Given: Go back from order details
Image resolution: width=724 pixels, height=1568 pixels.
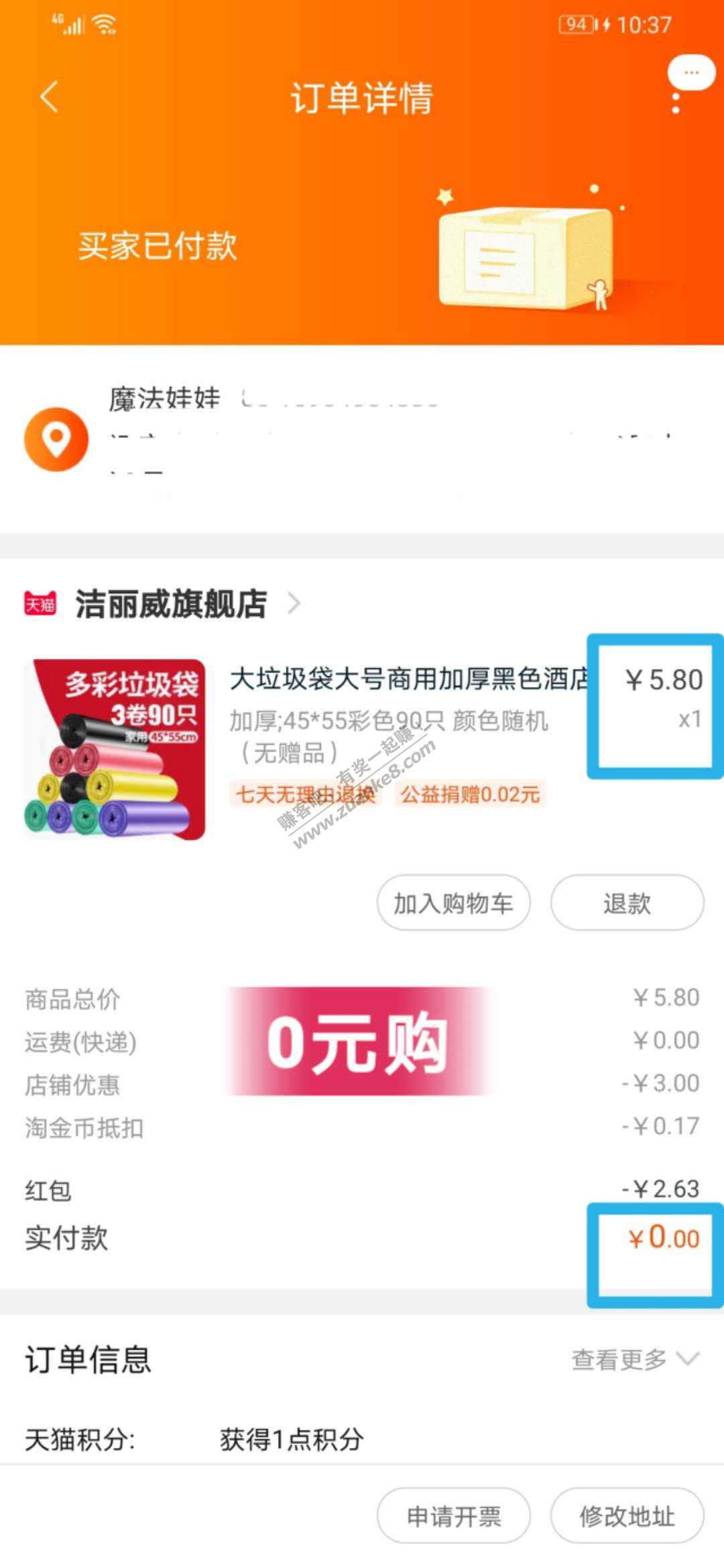Looking at the screenshot, I should click(x=49, y=97).
